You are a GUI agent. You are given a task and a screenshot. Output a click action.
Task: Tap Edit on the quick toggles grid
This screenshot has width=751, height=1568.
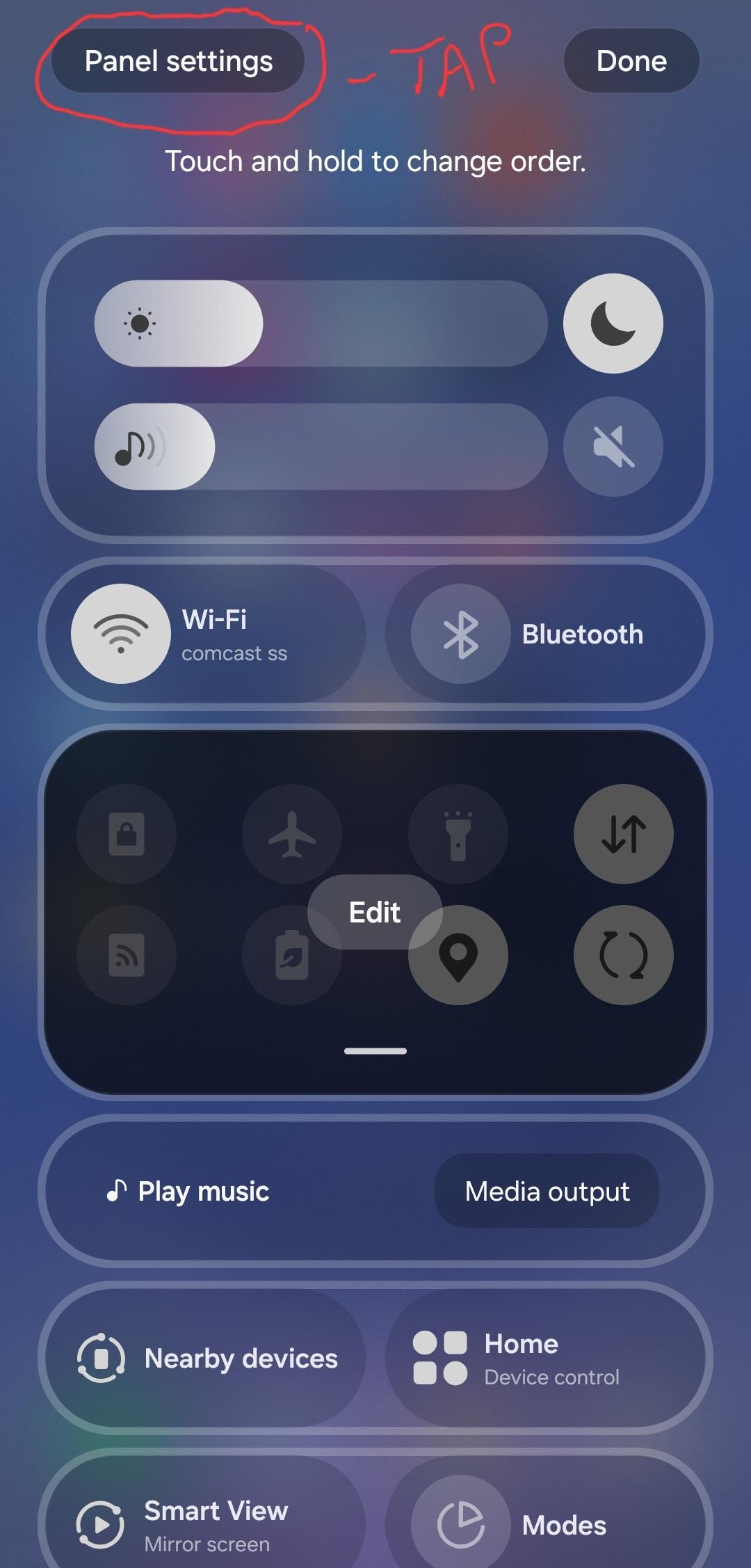tap(375, 912)
